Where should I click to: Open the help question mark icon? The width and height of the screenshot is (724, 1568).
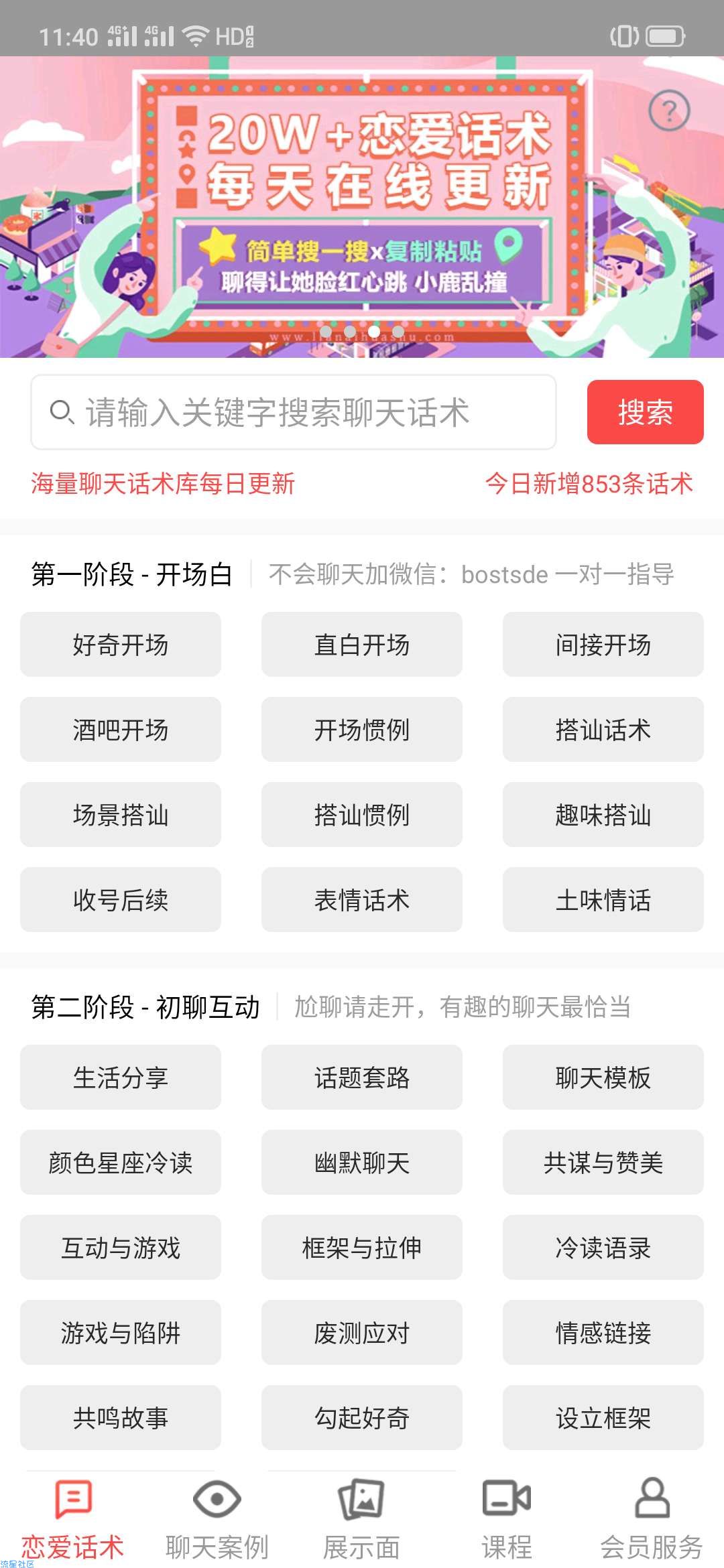pyautogui.click(x=668, y=111)
